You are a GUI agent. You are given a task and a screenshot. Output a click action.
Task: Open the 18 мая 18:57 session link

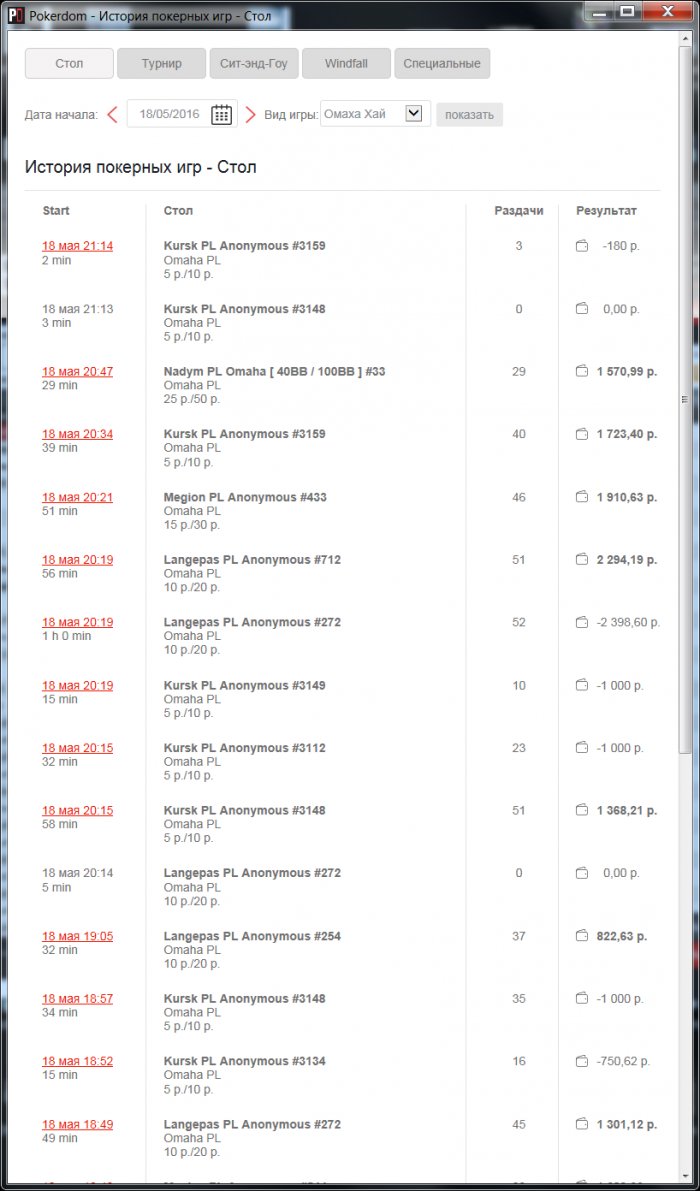pos(77,999)
